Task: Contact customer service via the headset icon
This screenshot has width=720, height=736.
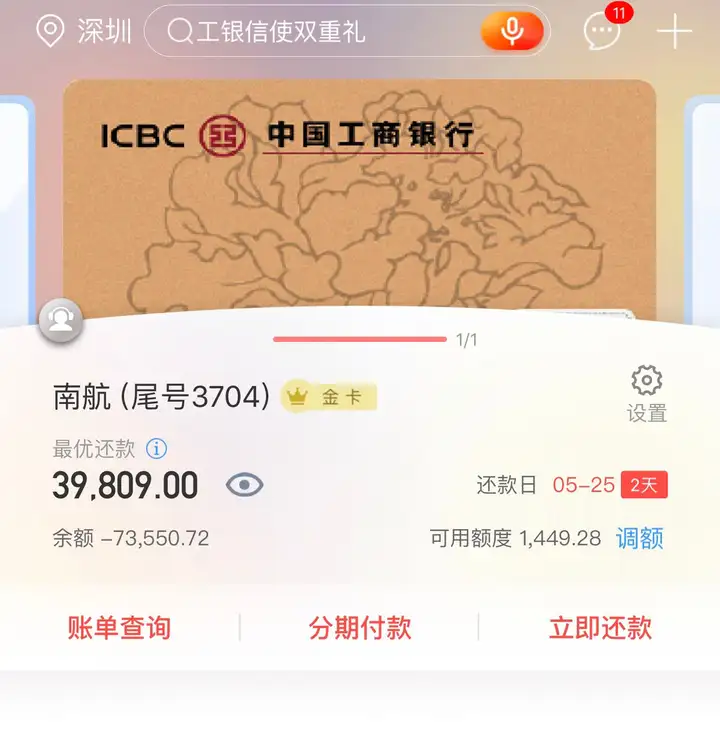Action: (61, 321)
